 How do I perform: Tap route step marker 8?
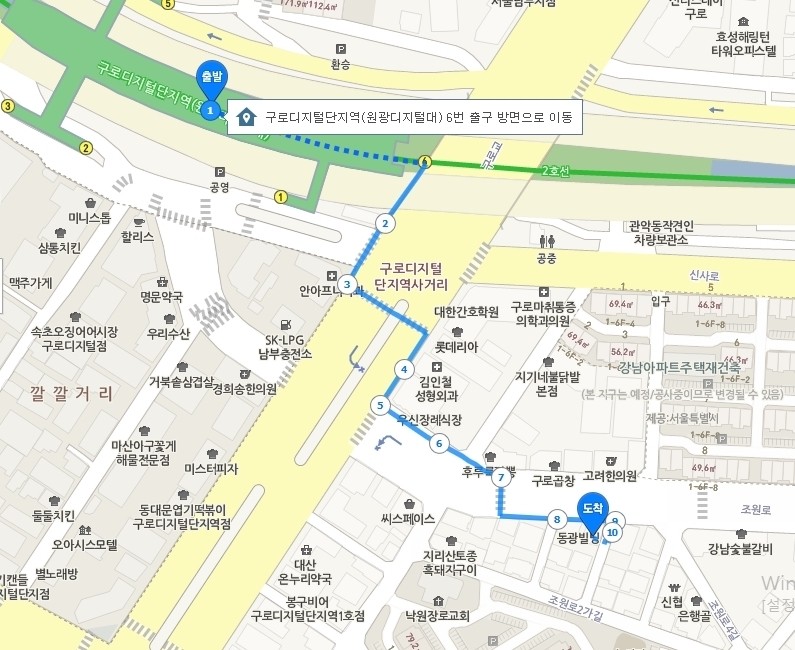(557, 518)
